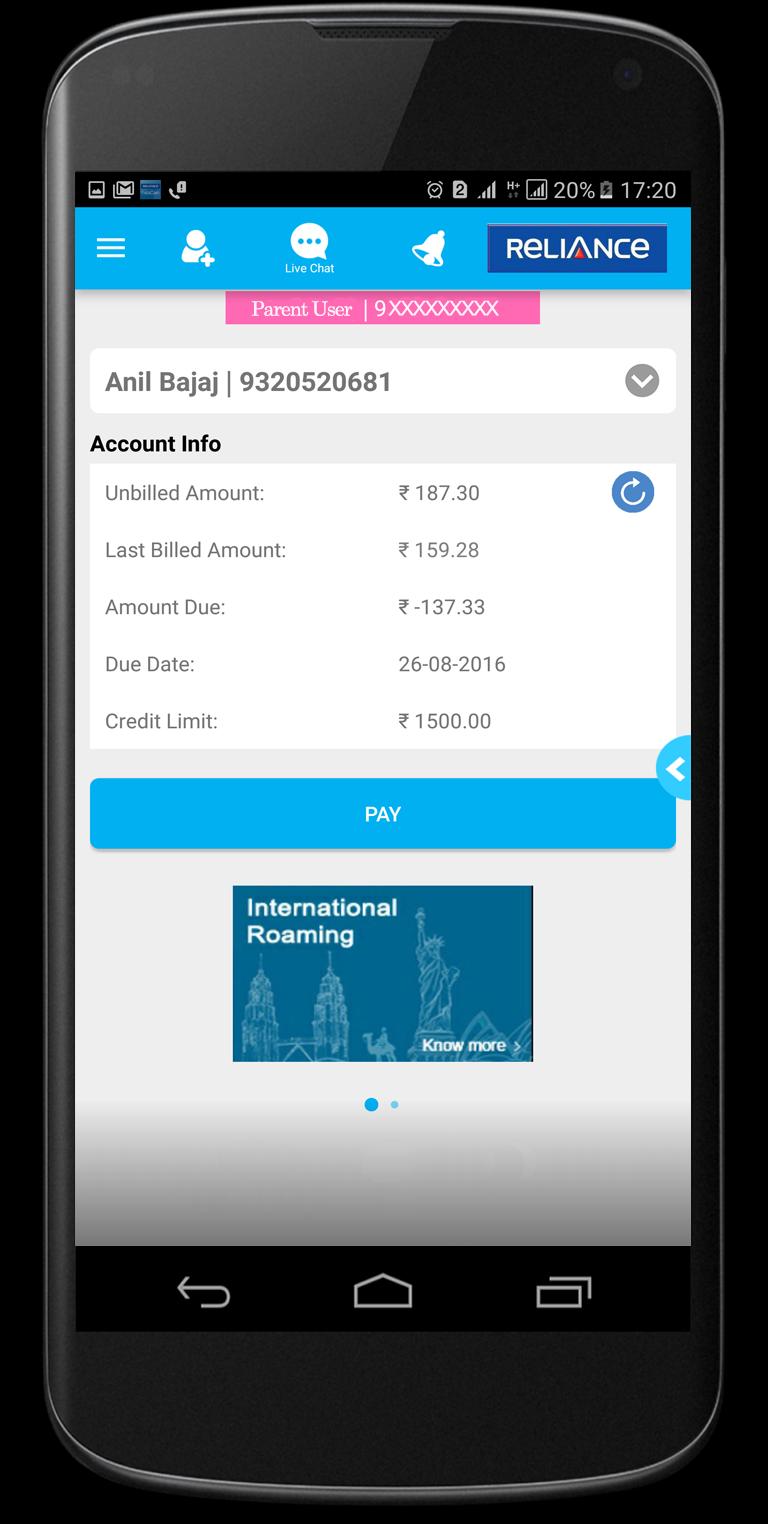Expand the Anil Bajaj account dropdown
The width and height of the screenshot is (768, 1524).
tap(642, 381)
